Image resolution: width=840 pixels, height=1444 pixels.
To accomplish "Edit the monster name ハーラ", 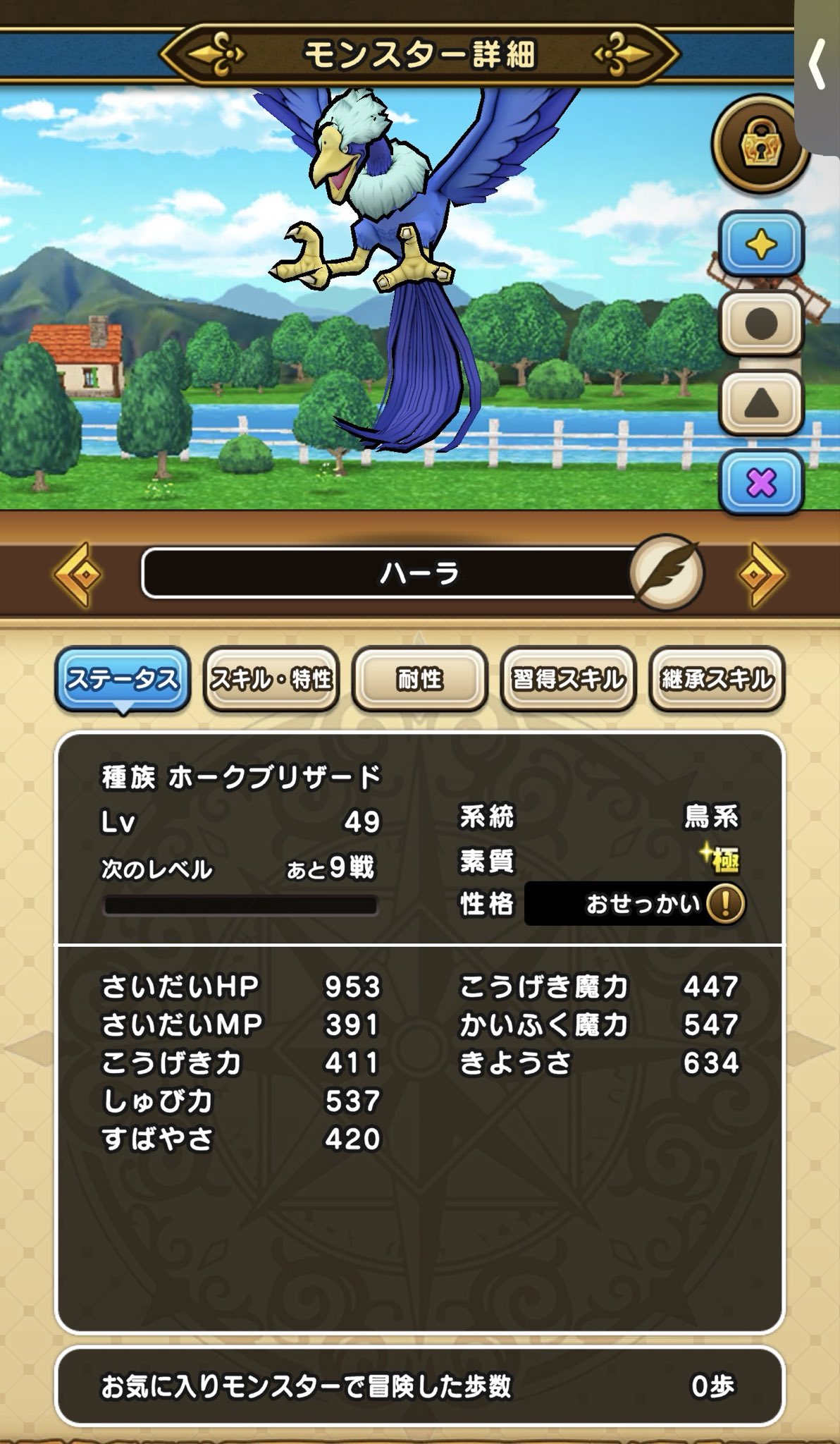I will pyautogui.click(x=666, y=573).
